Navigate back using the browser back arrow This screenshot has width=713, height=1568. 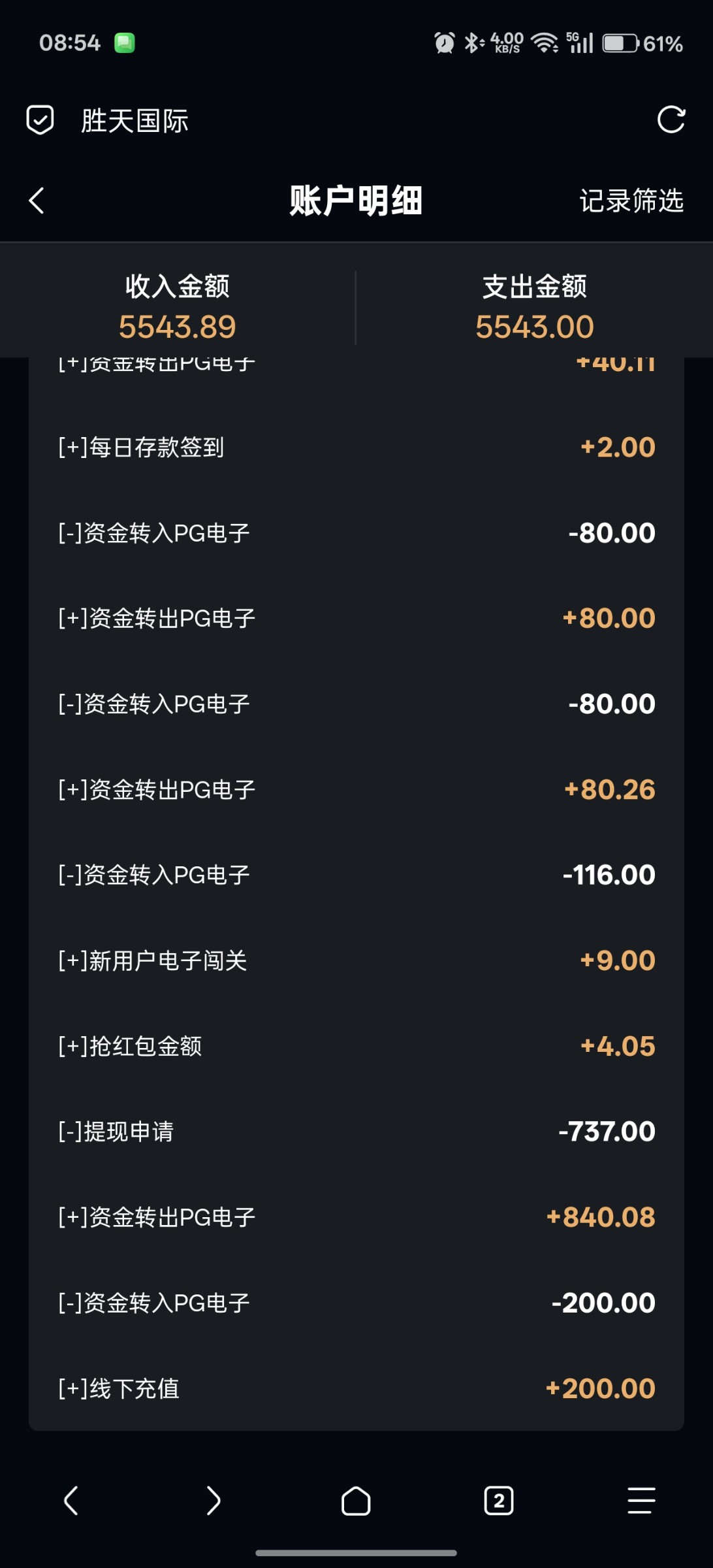pyautogui.click(x=71, y=1500)
